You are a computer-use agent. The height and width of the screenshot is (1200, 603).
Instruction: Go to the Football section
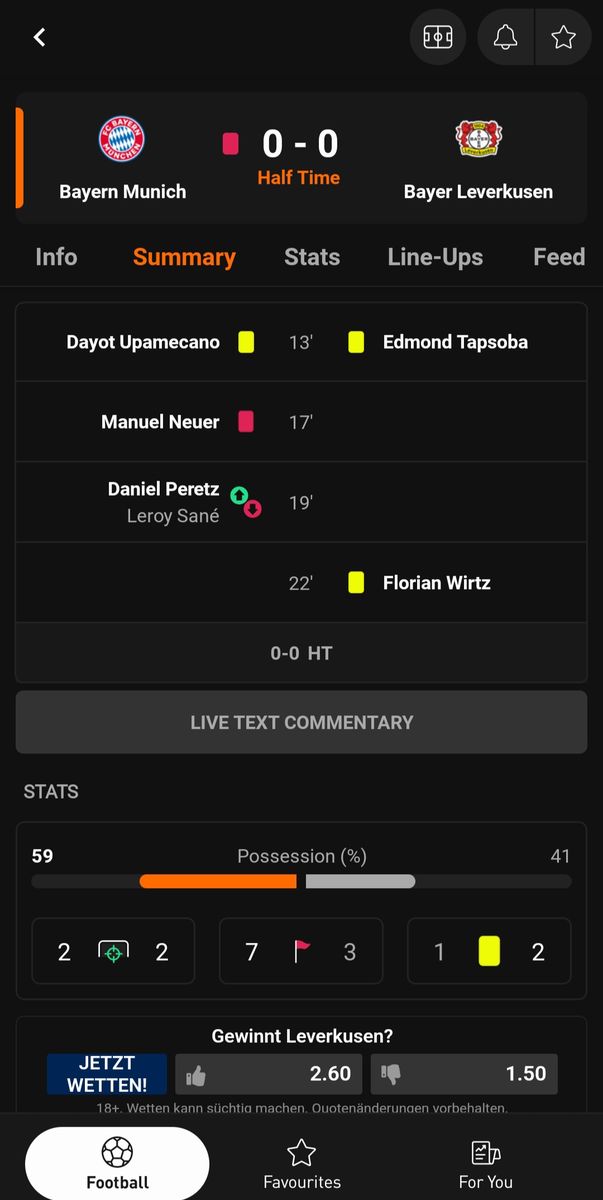(x=117, y=1164)
